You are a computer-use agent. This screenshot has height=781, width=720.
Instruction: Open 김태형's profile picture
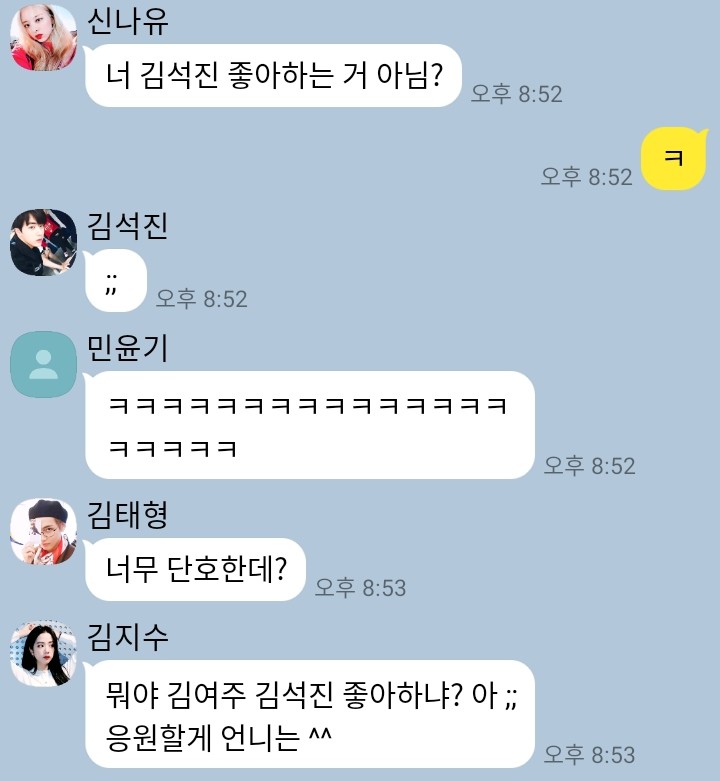coord(43,532)
